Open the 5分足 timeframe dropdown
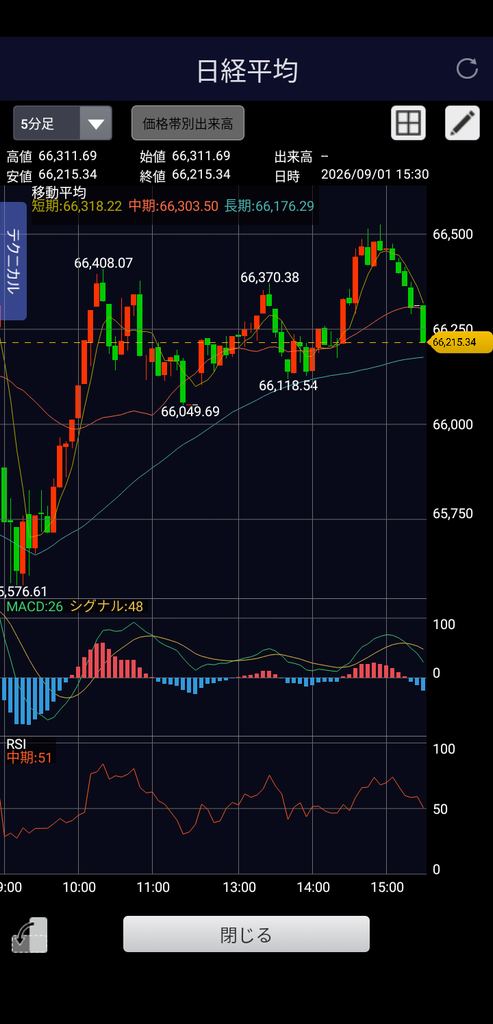 [x=63, y=123]
